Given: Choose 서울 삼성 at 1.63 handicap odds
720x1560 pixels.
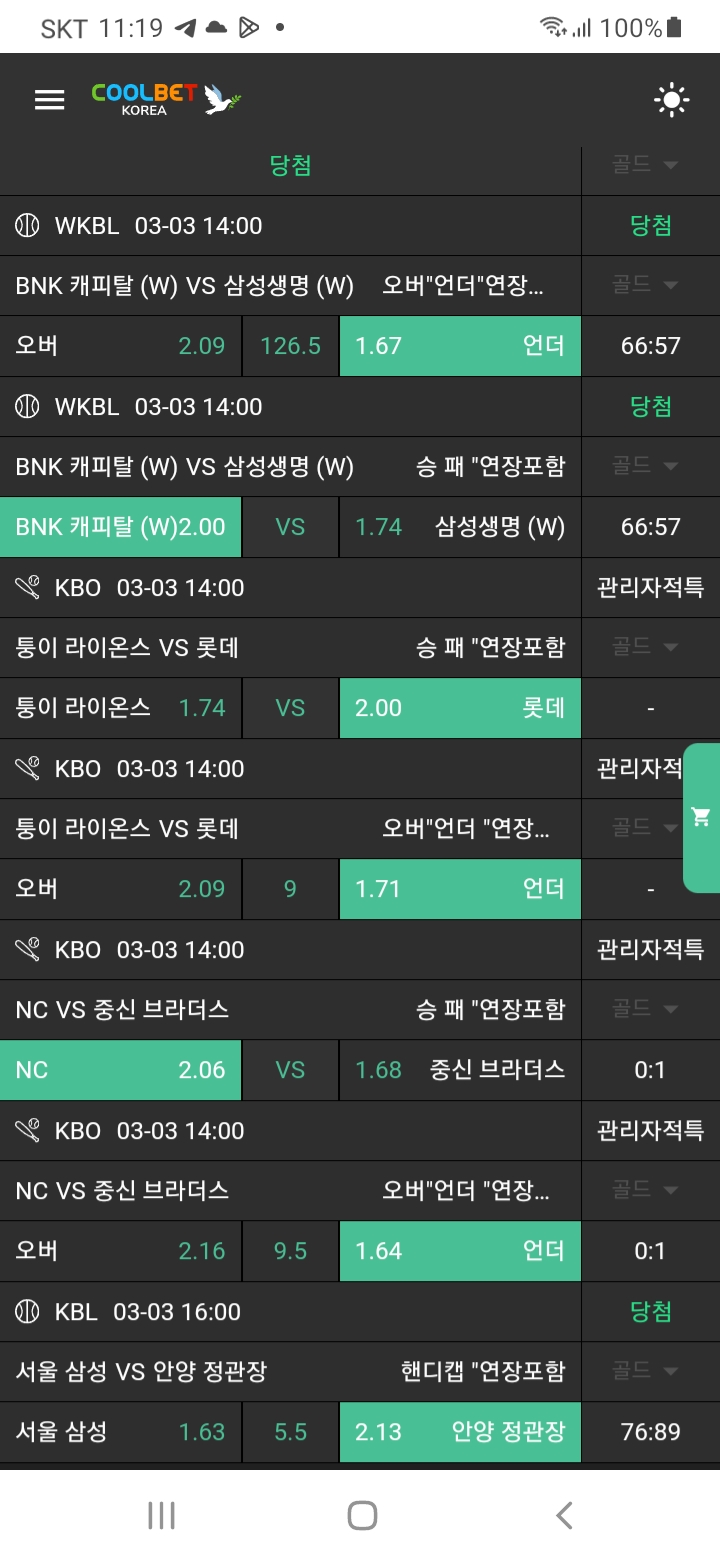Looking at the screenshot, I should [x=120, y=1432].
